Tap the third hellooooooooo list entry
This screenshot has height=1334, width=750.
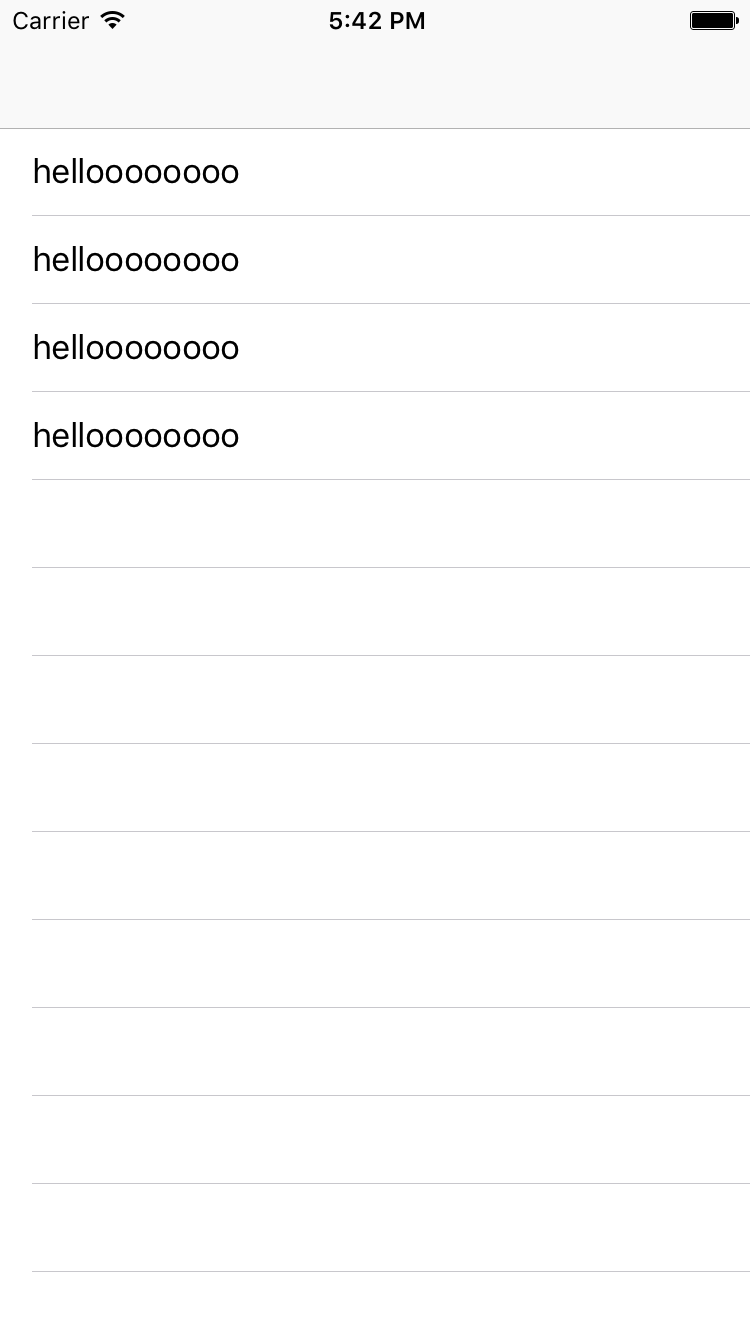tap(375, 347)
